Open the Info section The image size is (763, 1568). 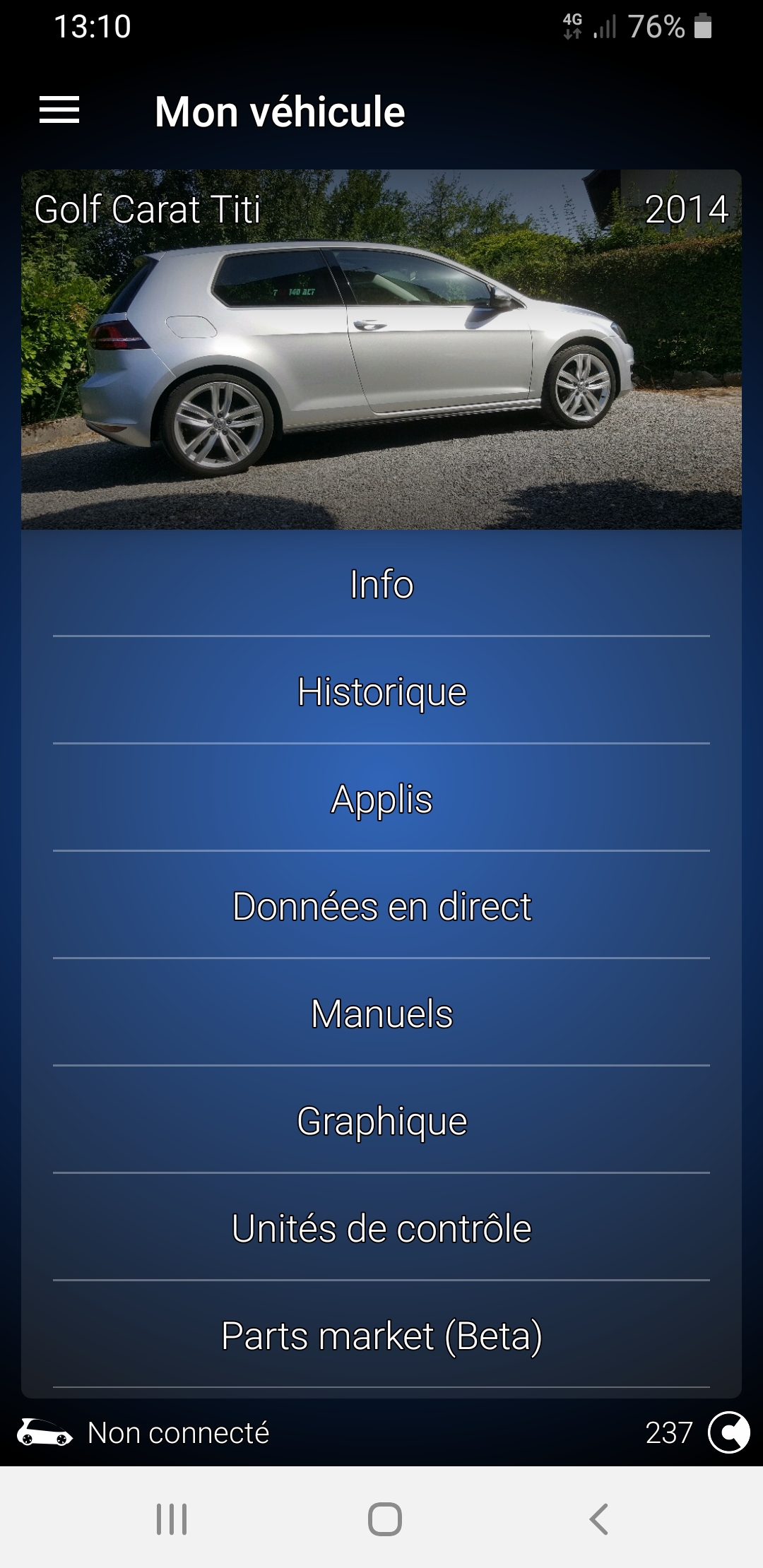coord(381,584)
